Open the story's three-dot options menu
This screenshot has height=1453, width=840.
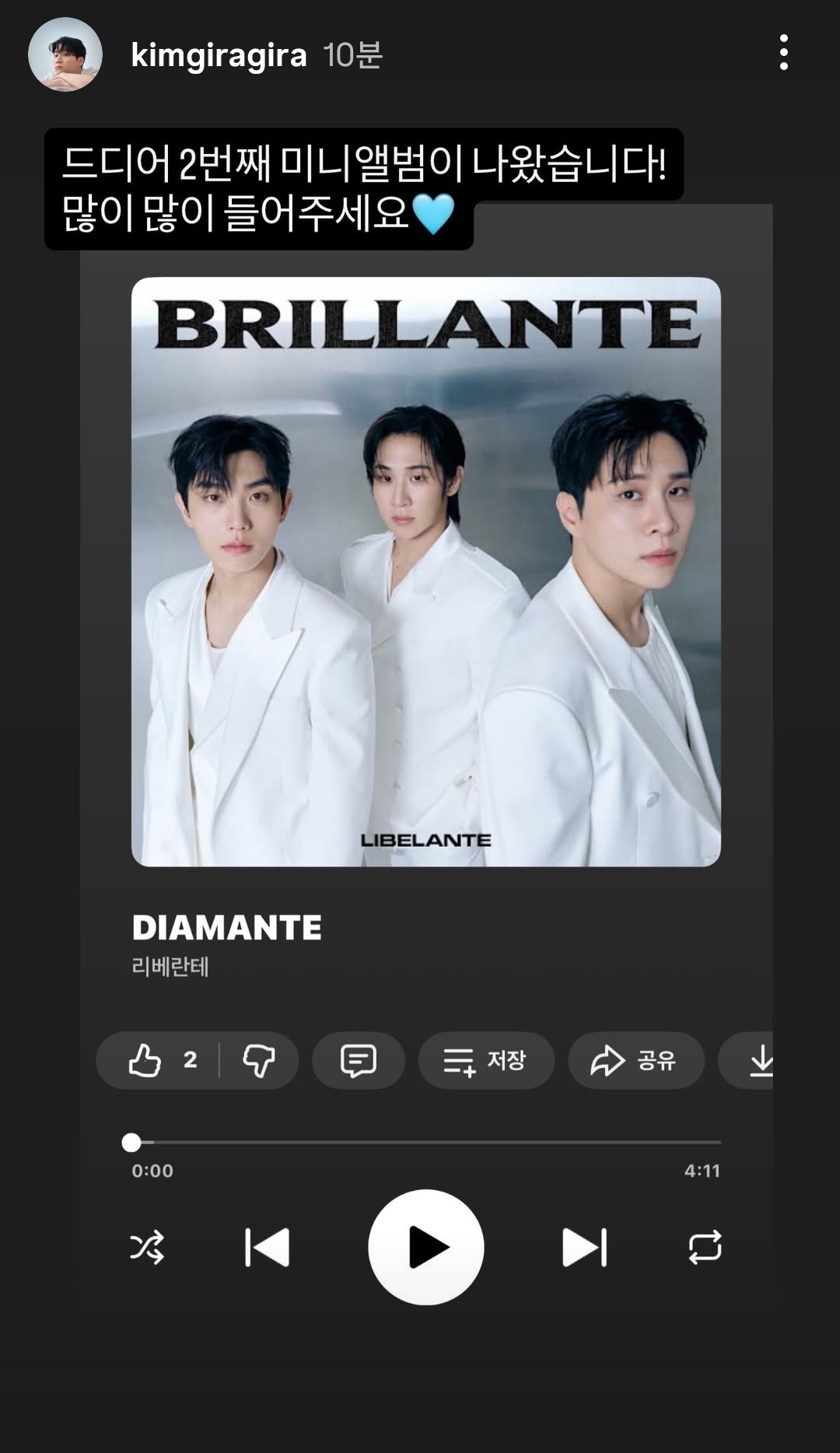click(783, 53)
